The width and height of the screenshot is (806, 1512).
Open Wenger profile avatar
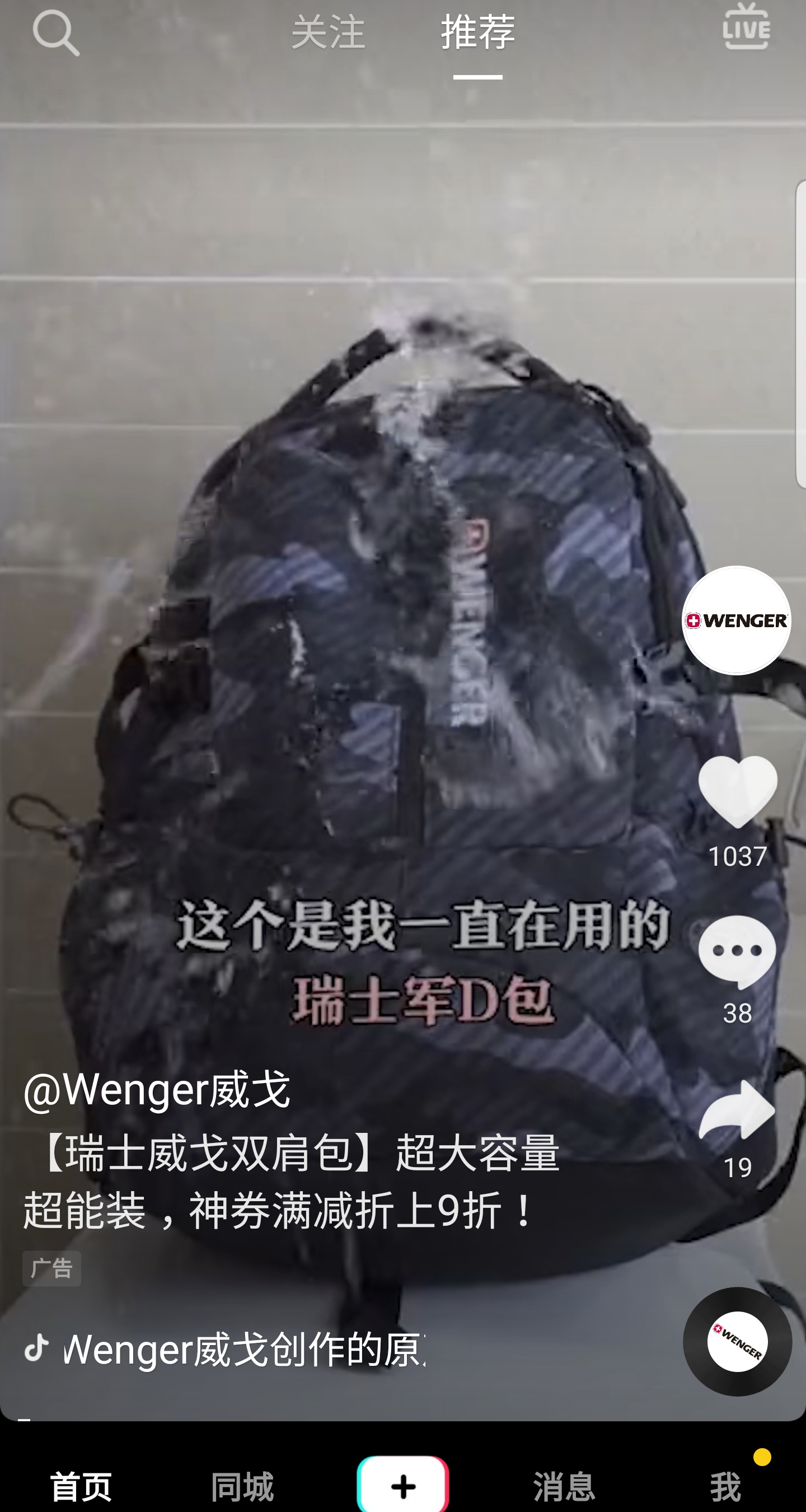click(x=736, y=620)
